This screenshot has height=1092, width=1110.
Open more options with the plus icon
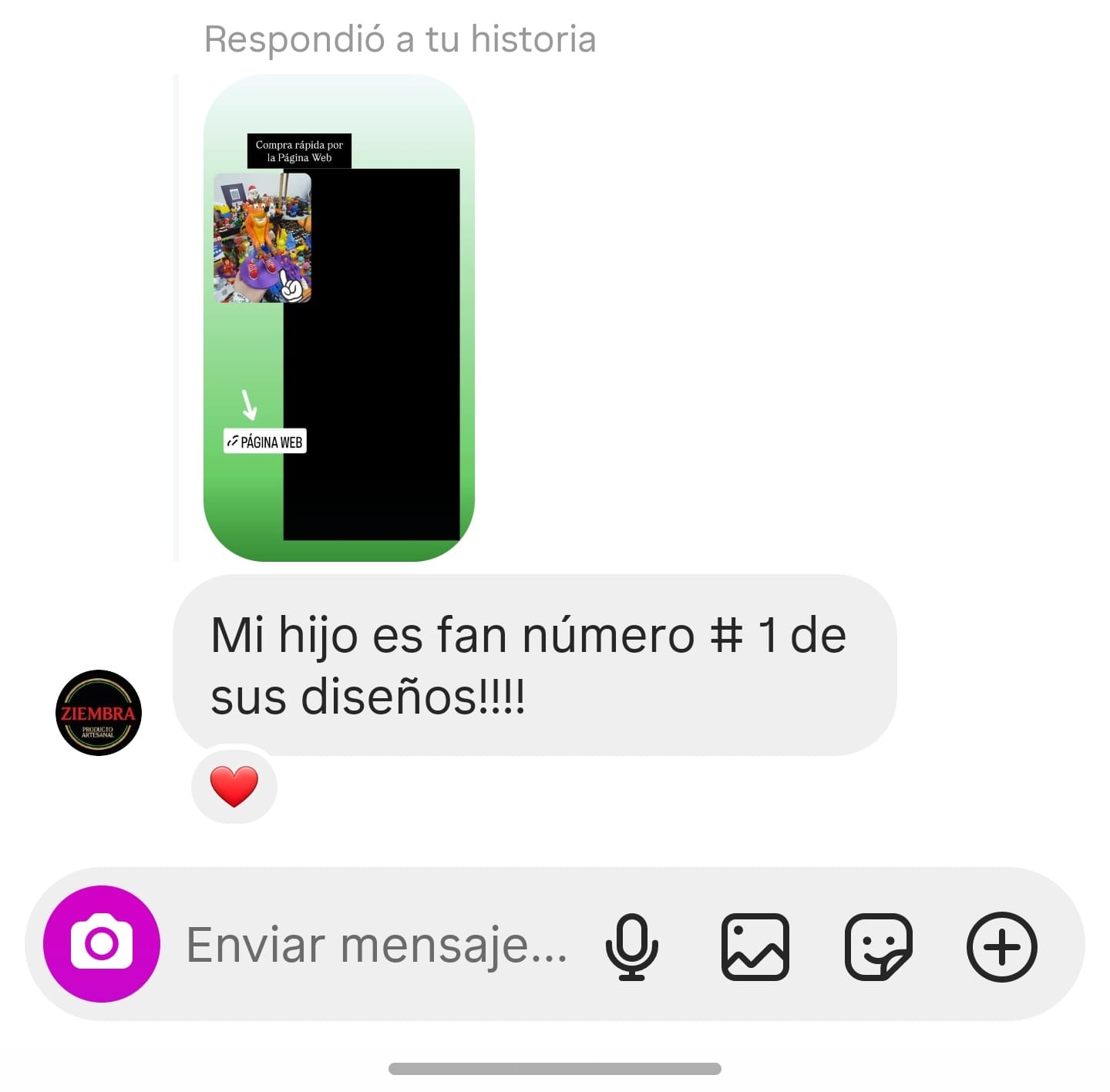[1001, 946]
